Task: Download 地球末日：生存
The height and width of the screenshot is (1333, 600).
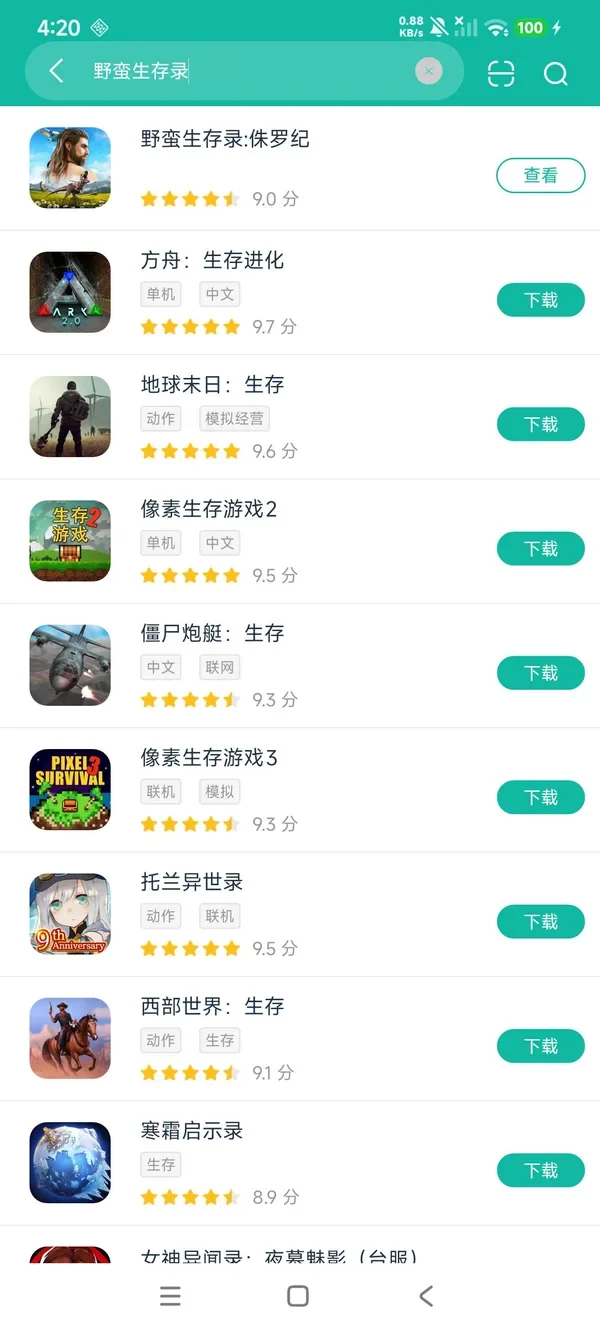Action: click(541, 424)
